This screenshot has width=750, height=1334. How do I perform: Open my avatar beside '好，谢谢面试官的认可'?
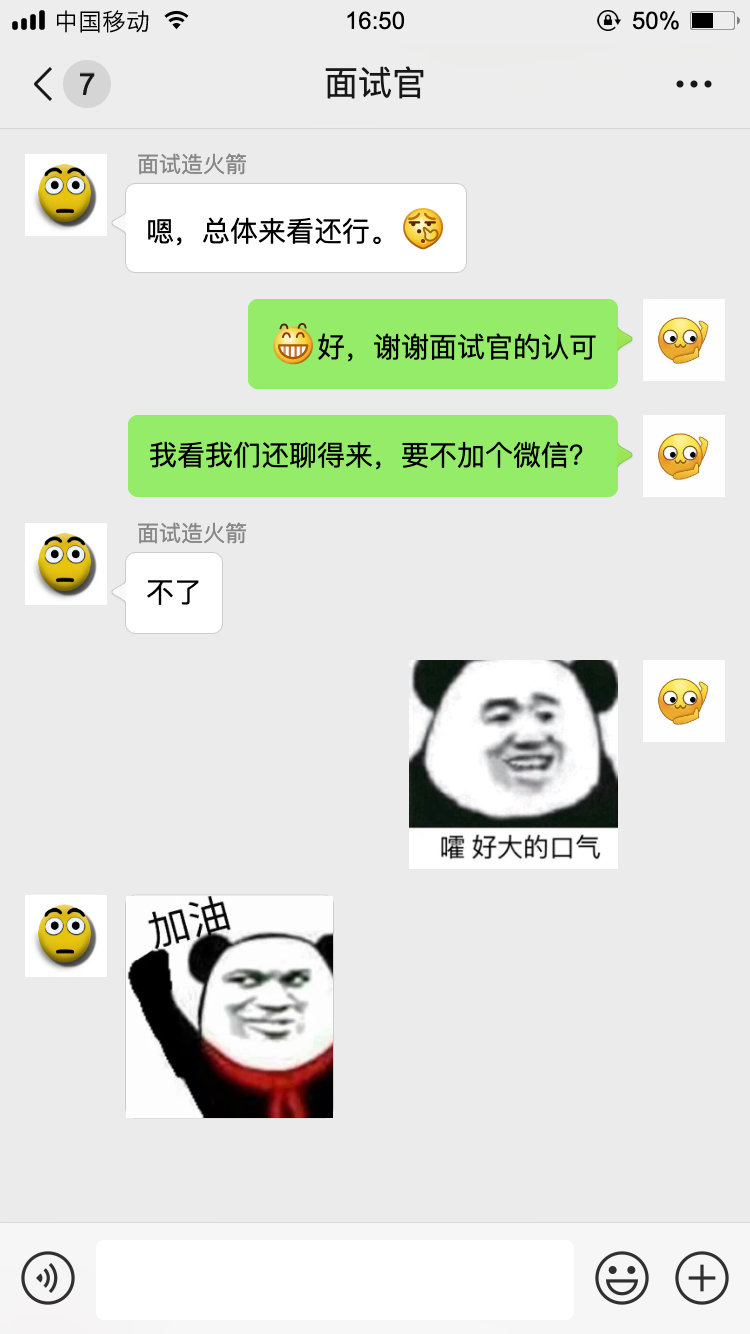pyautogui.click(x=683, y=340)
